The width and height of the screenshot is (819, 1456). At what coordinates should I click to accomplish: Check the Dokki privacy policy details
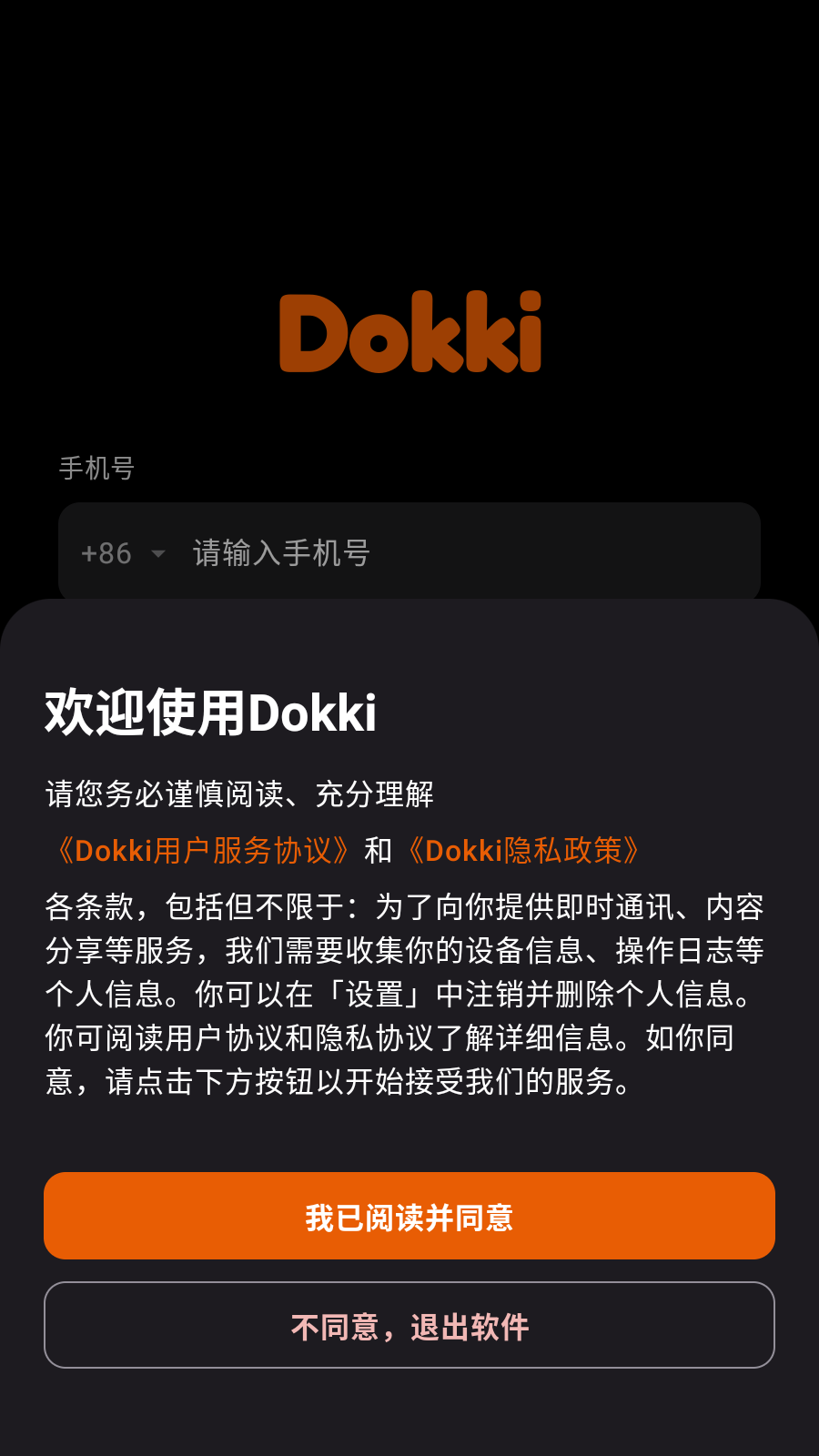coord(524,849)
